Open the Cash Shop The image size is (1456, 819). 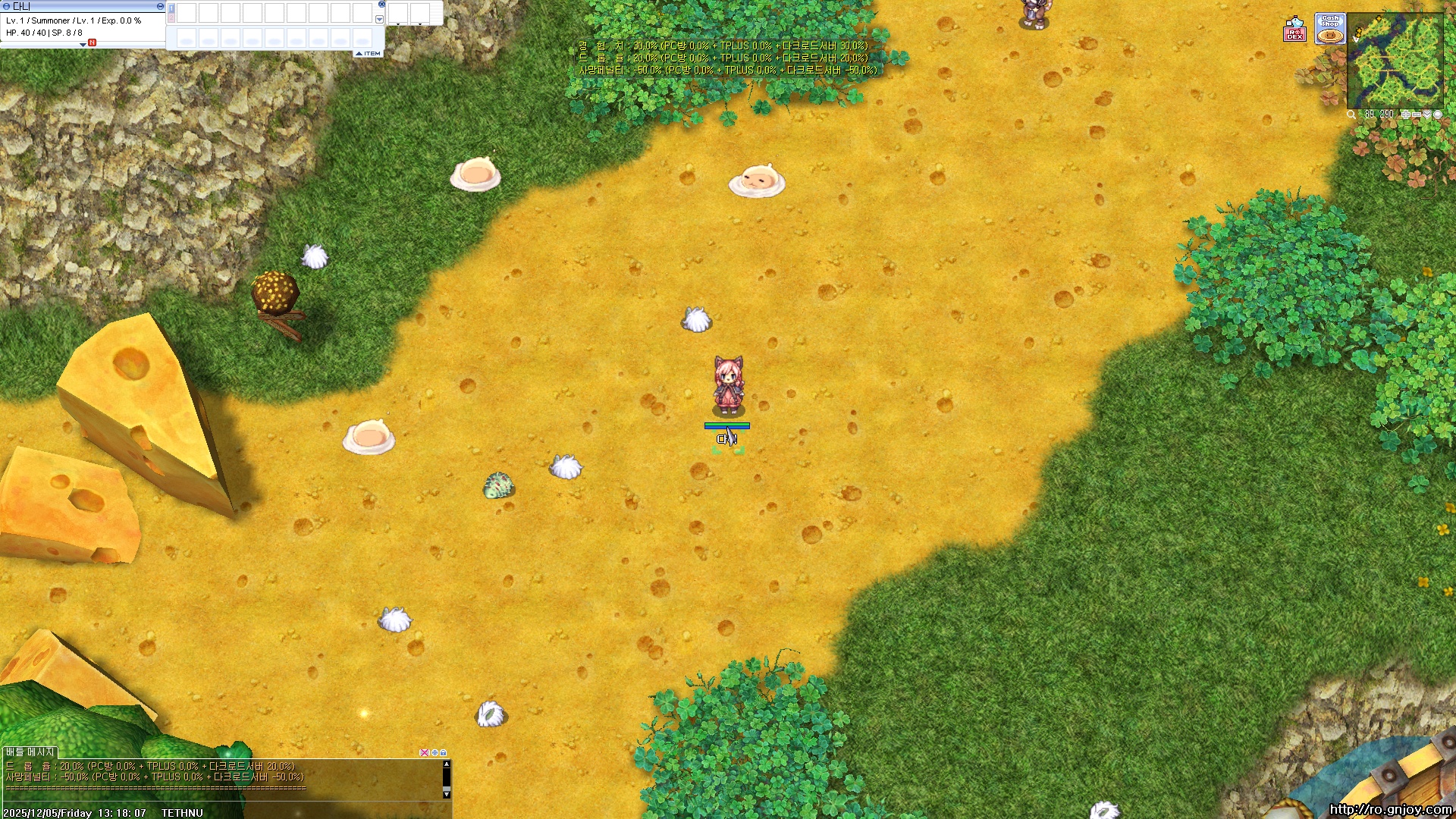[x=1329, y=29]
